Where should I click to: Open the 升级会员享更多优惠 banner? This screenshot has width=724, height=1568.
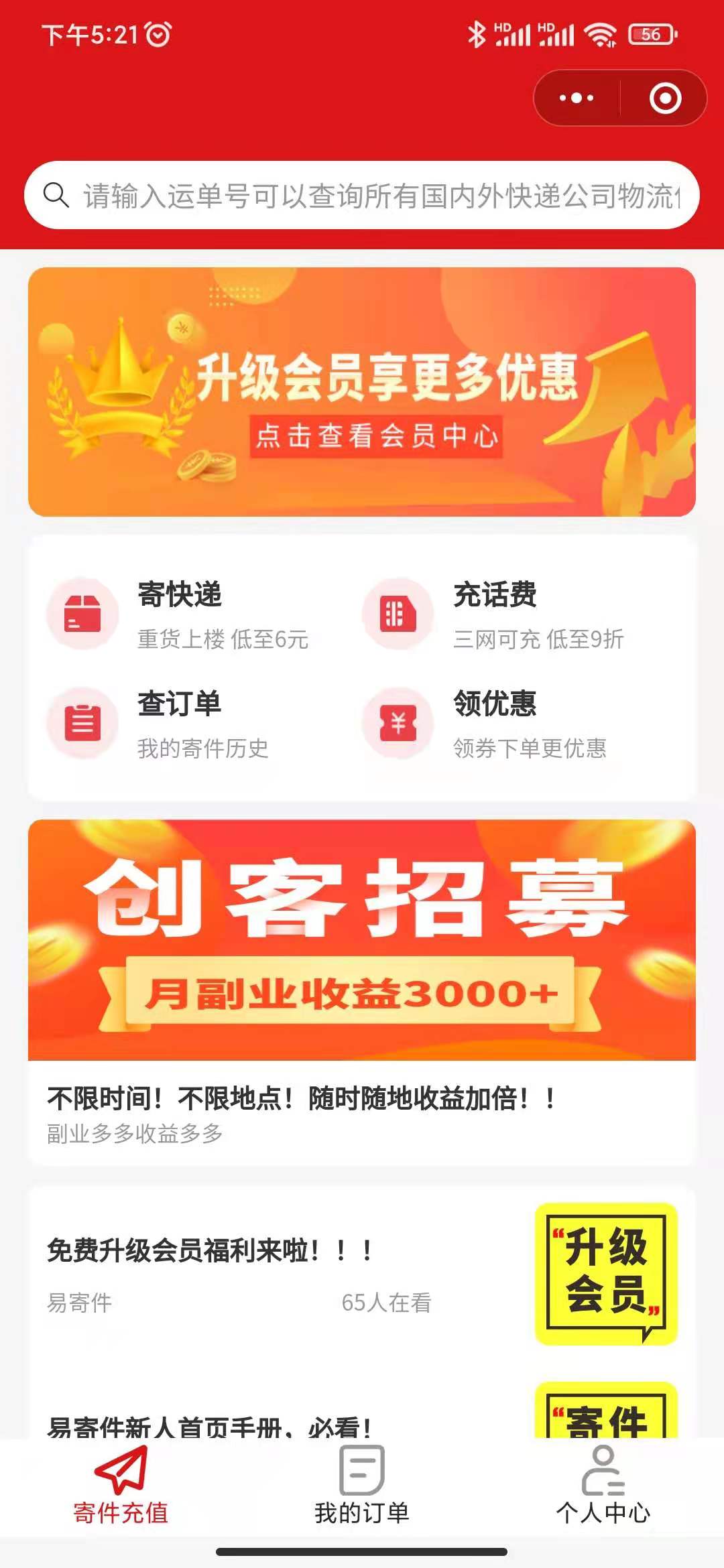[x=362, y=392]
